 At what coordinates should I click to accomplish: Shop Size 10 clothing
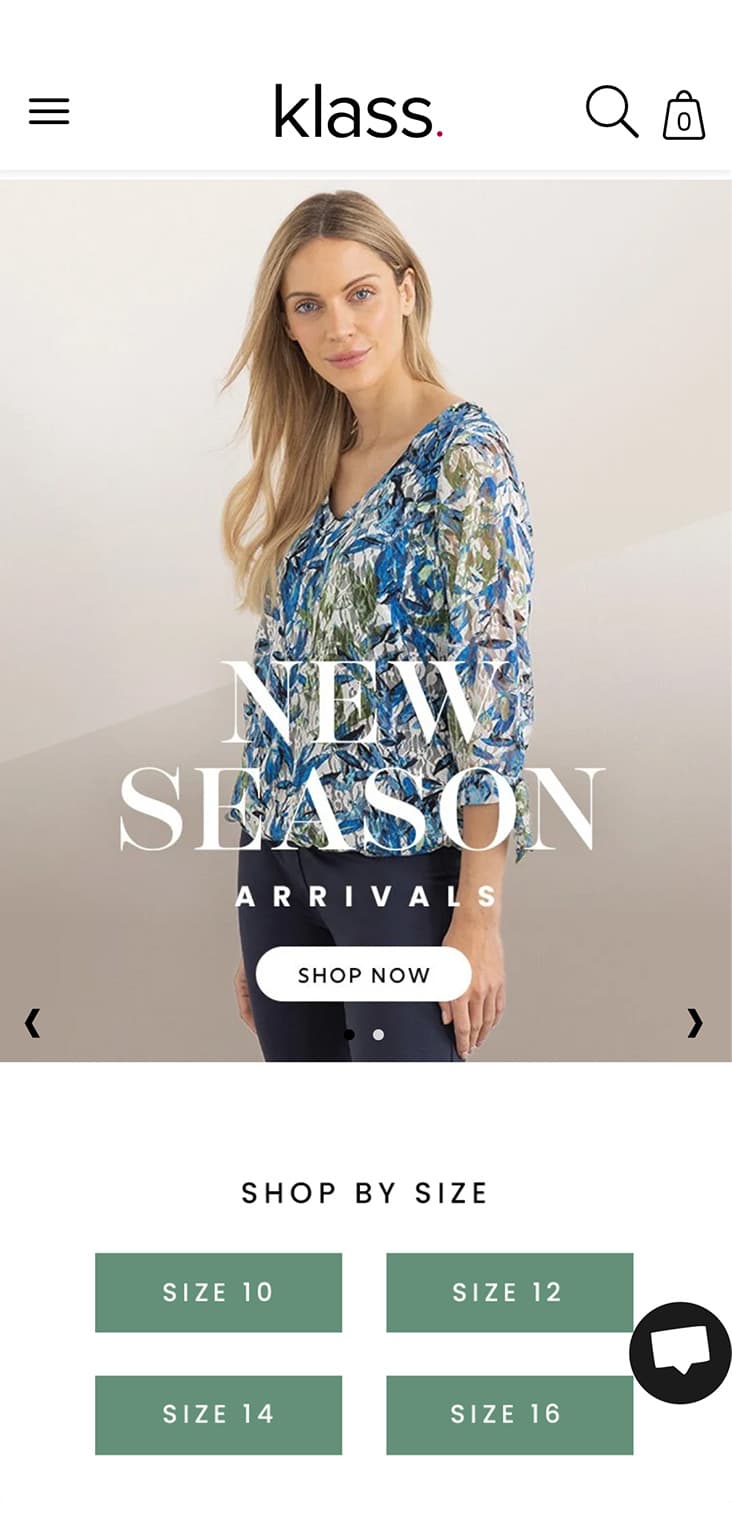point(218,1292)
